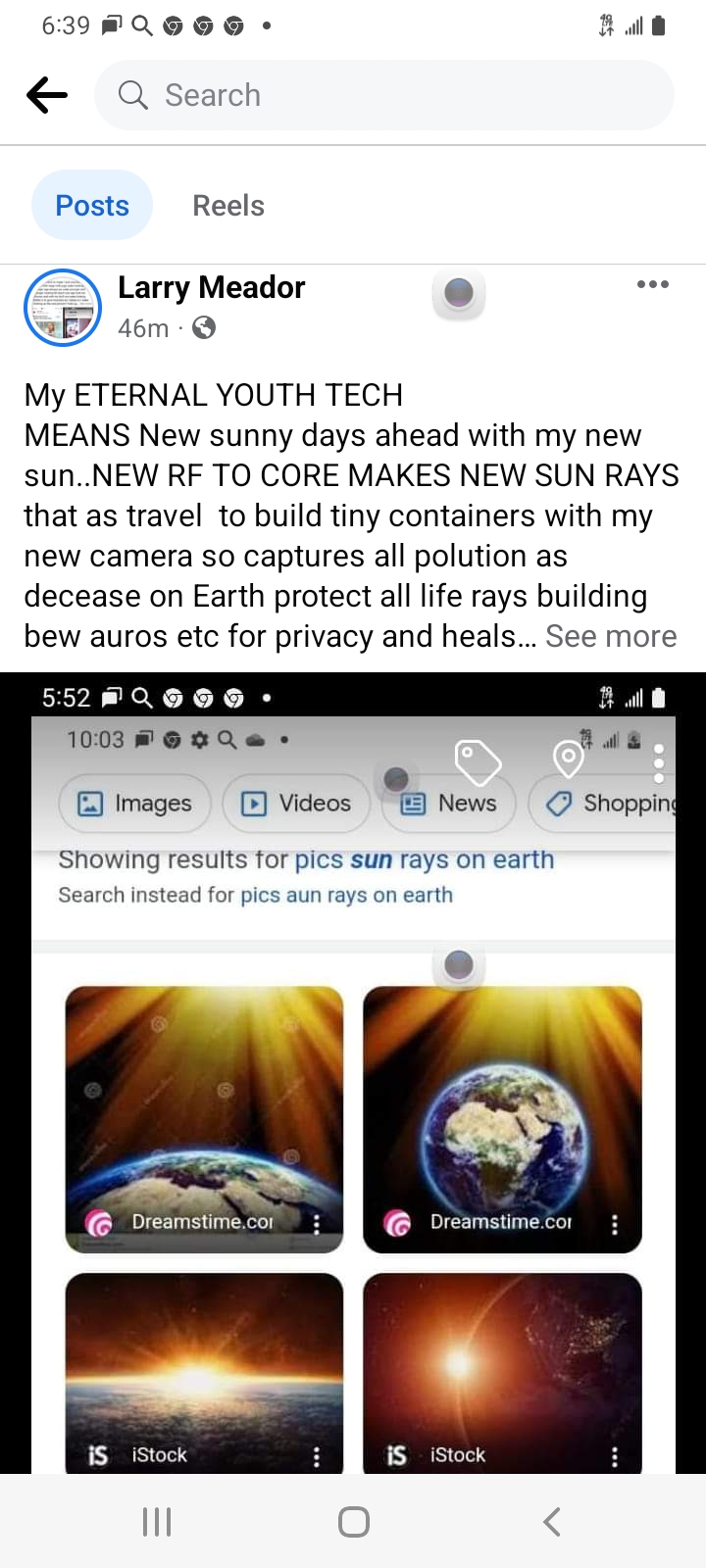Open Larry Meador's profile name
706x1568 pixels.
[211, 287]
